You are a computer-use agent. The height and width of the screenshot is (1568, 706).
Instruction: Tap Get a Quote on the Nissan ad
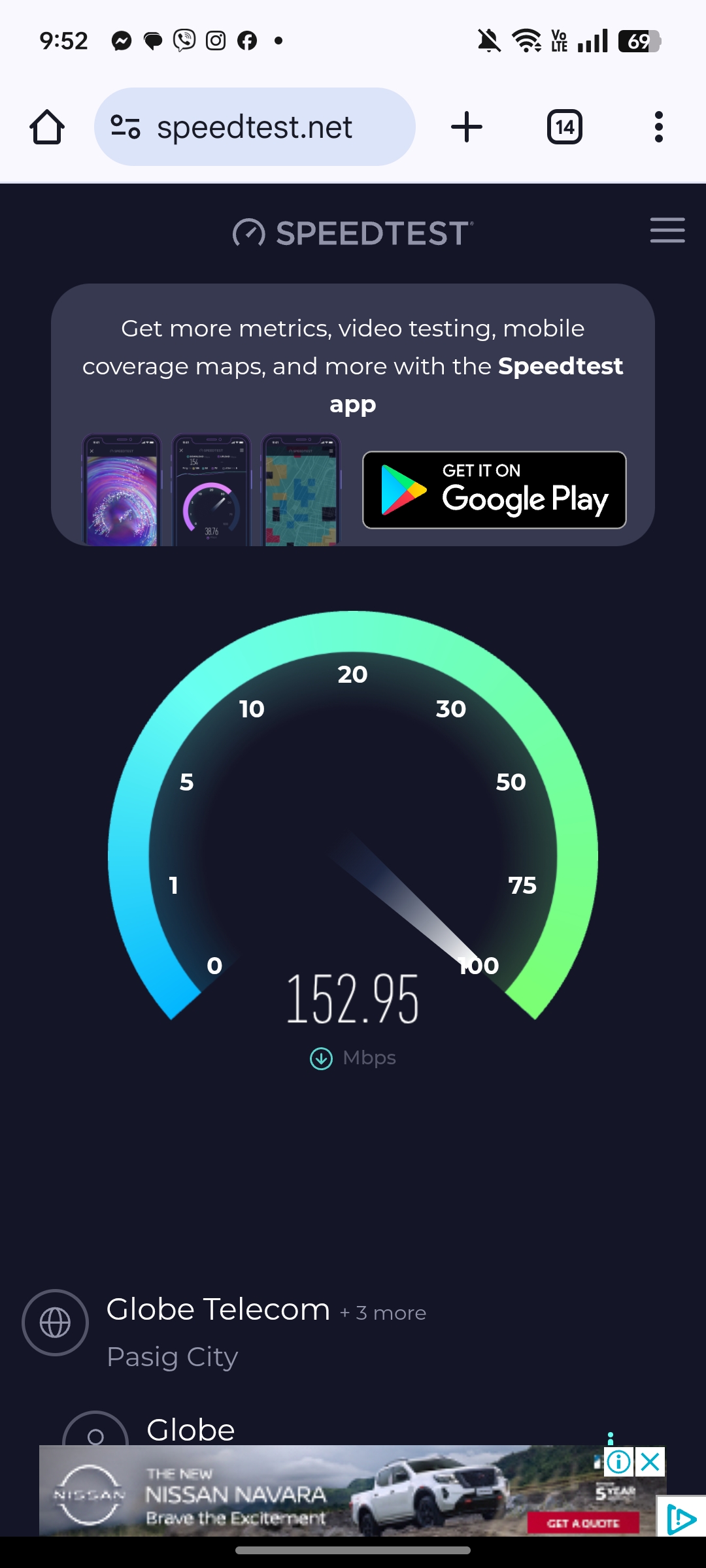(x=582, y=1523)
